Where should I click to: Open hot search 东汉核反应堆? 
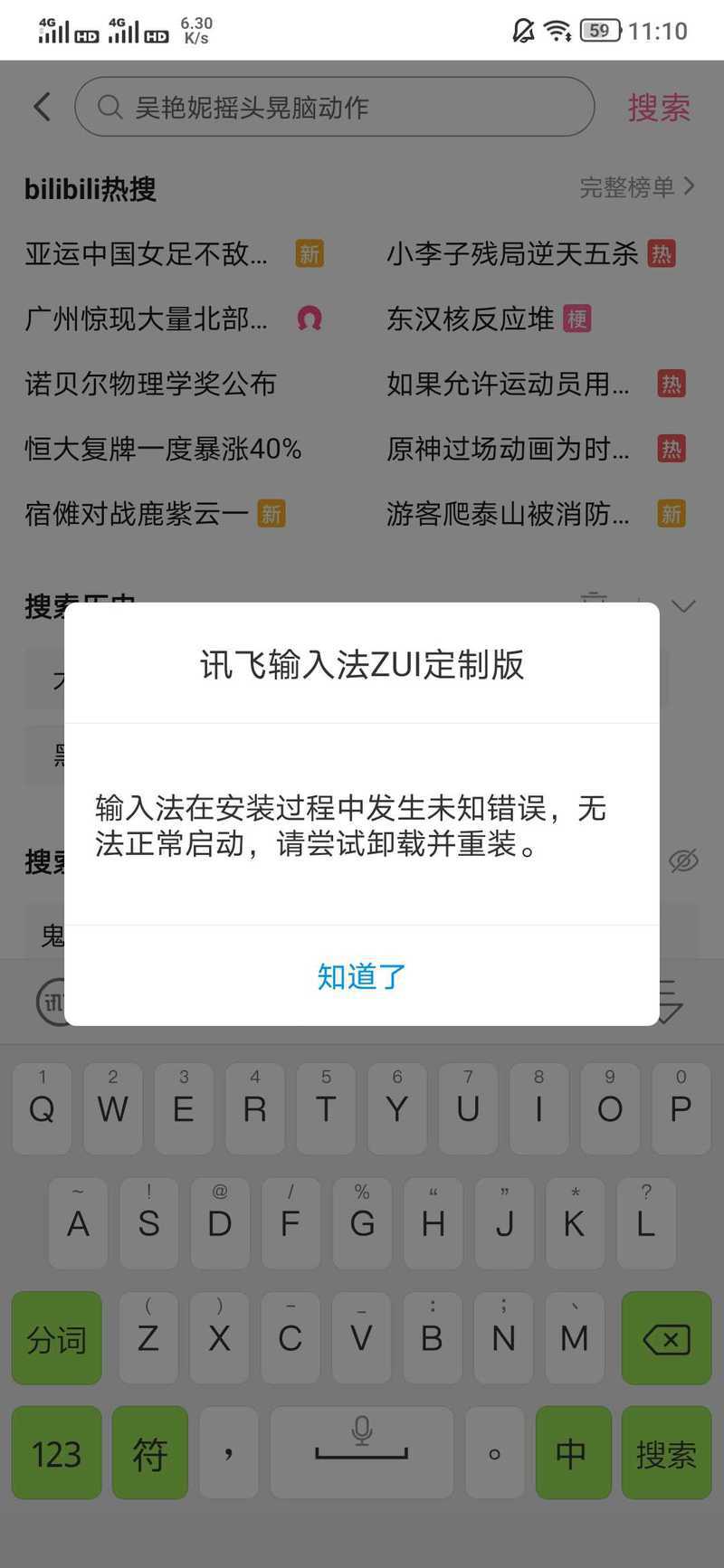pos(470,318)
